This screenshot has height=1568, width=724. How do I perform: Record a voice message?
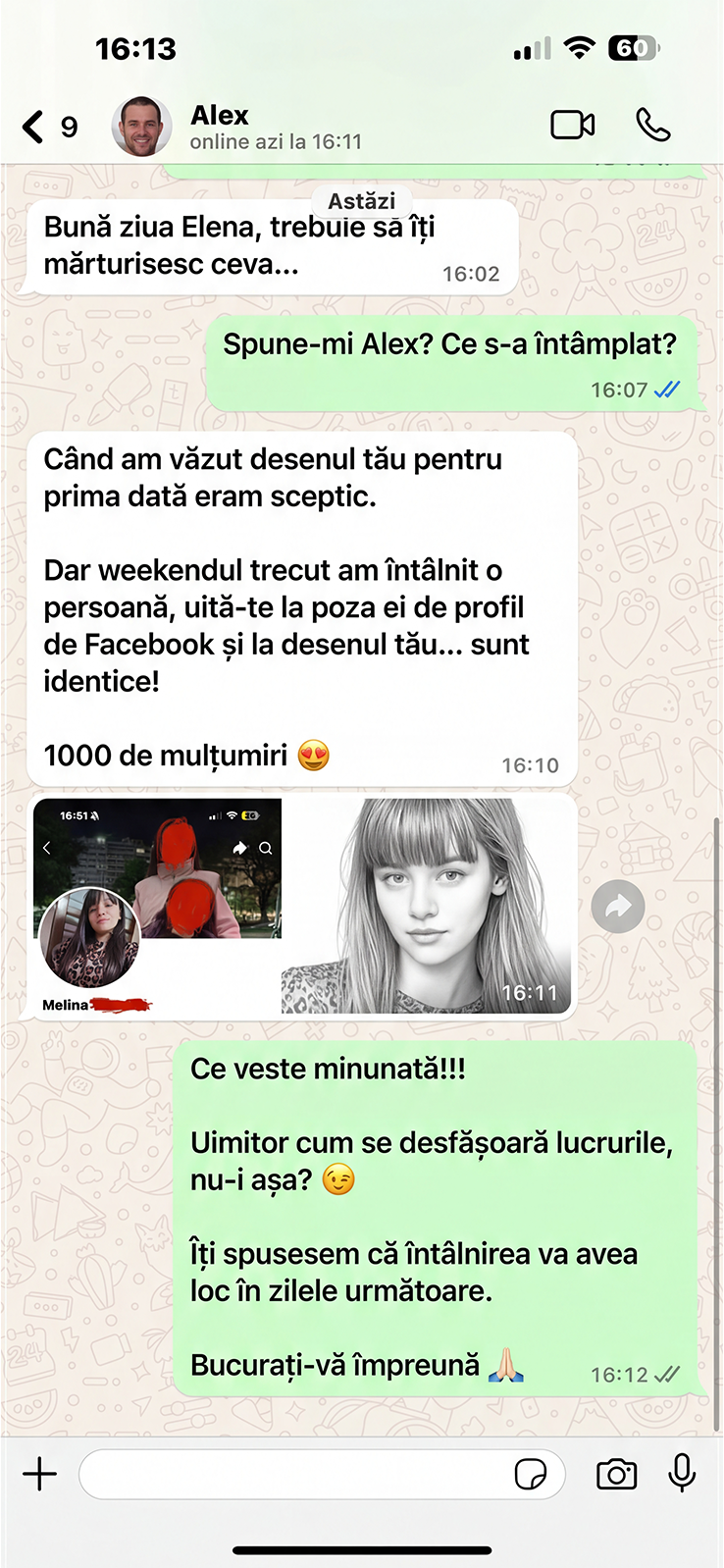(x=682, y=1473)
